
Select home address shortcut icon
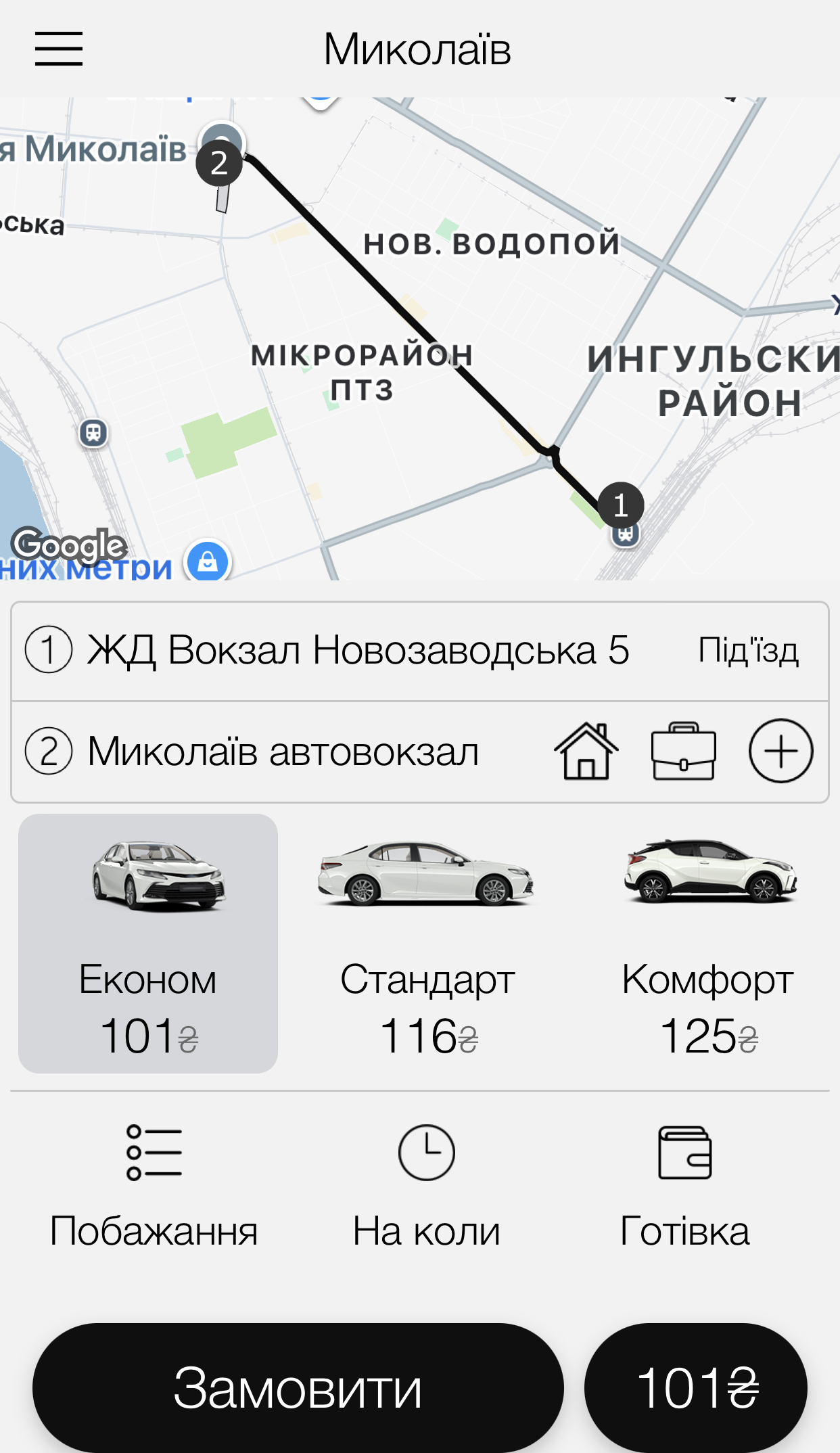(586, 752)
